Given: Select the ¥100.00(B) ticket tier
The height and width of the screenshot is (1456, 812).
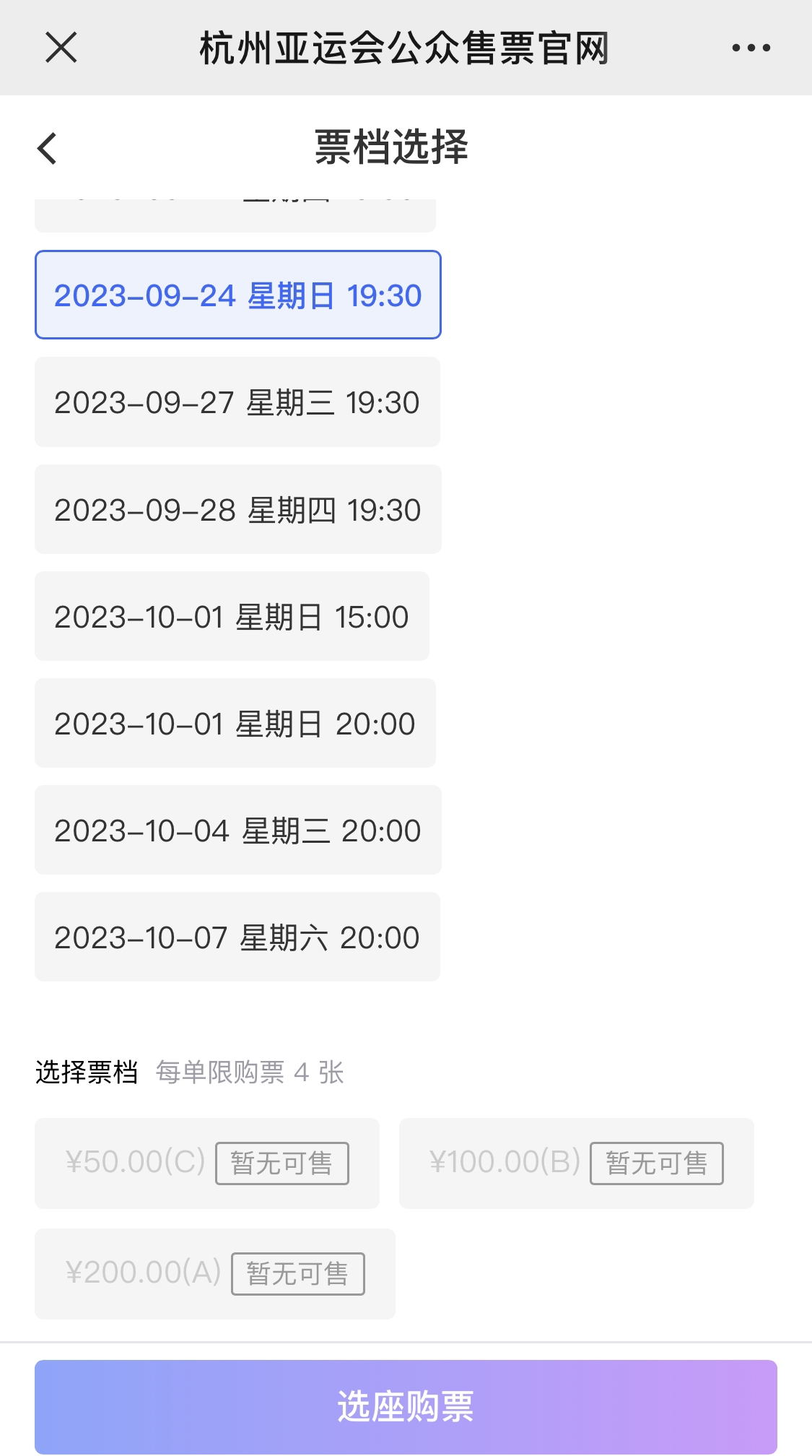Looking at the screenshot, I should point(576,1163).
